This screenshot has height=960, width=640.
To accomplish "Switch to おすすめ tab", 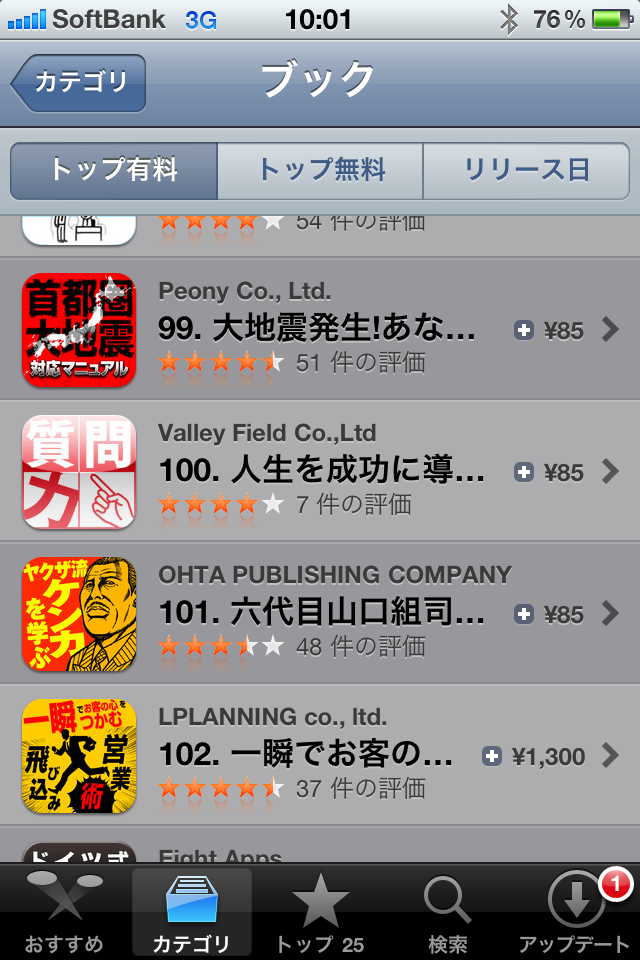I will [x=63, y=912].
